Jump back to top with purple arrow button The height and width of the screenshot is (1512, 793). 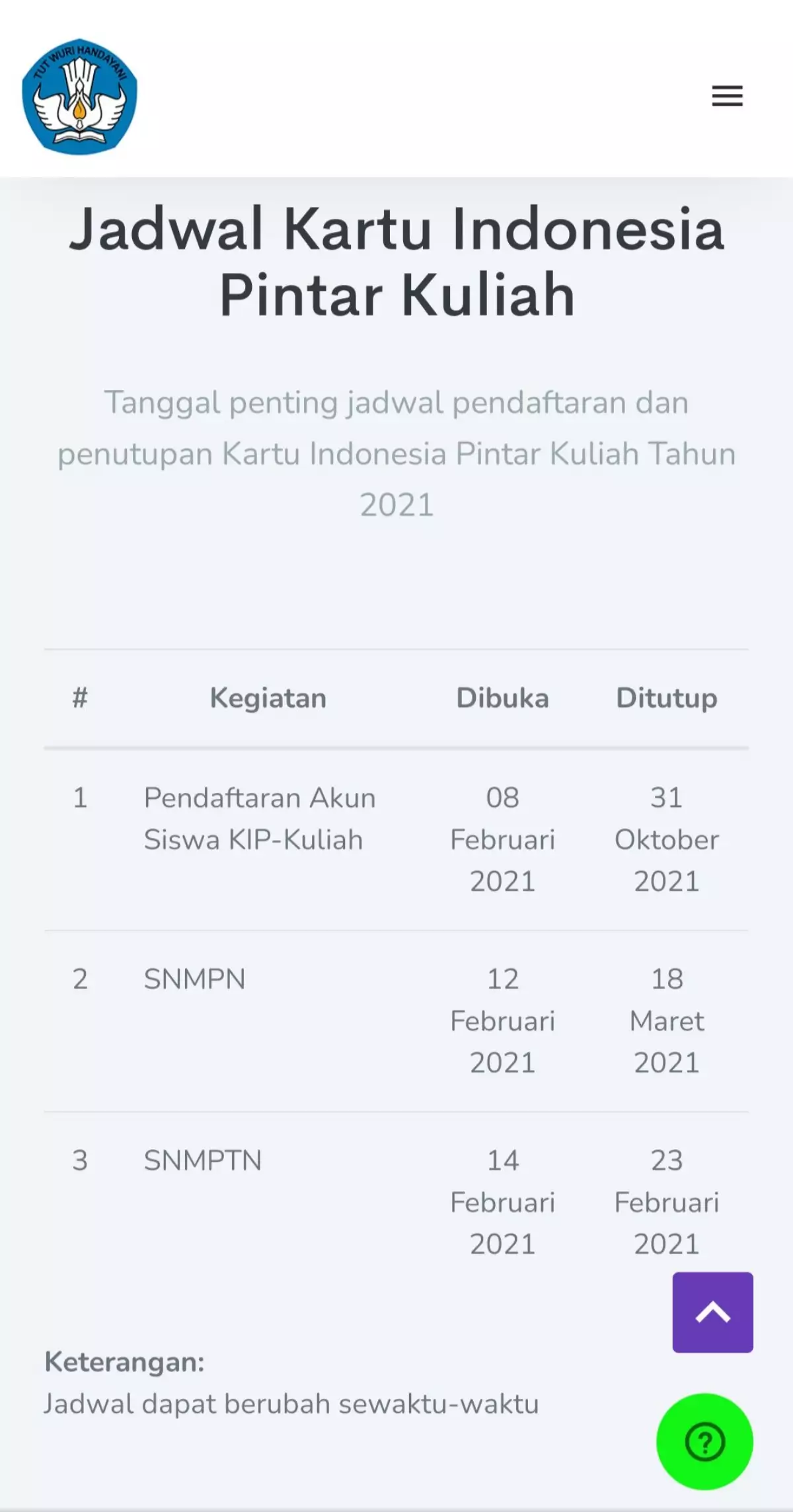[x=712, y=1312]
